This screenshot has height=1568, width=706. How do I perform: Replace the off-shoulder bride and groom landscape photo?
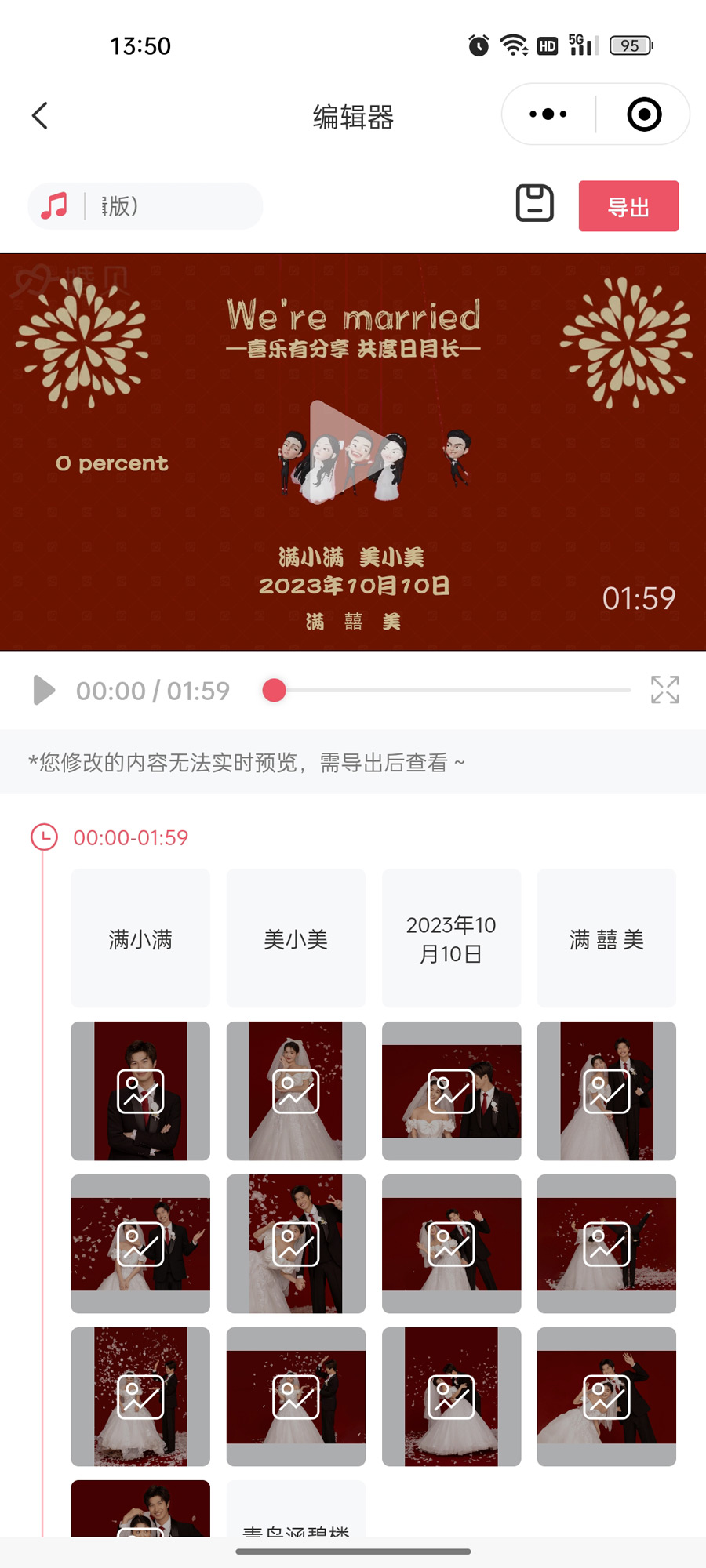[451, 1091]
